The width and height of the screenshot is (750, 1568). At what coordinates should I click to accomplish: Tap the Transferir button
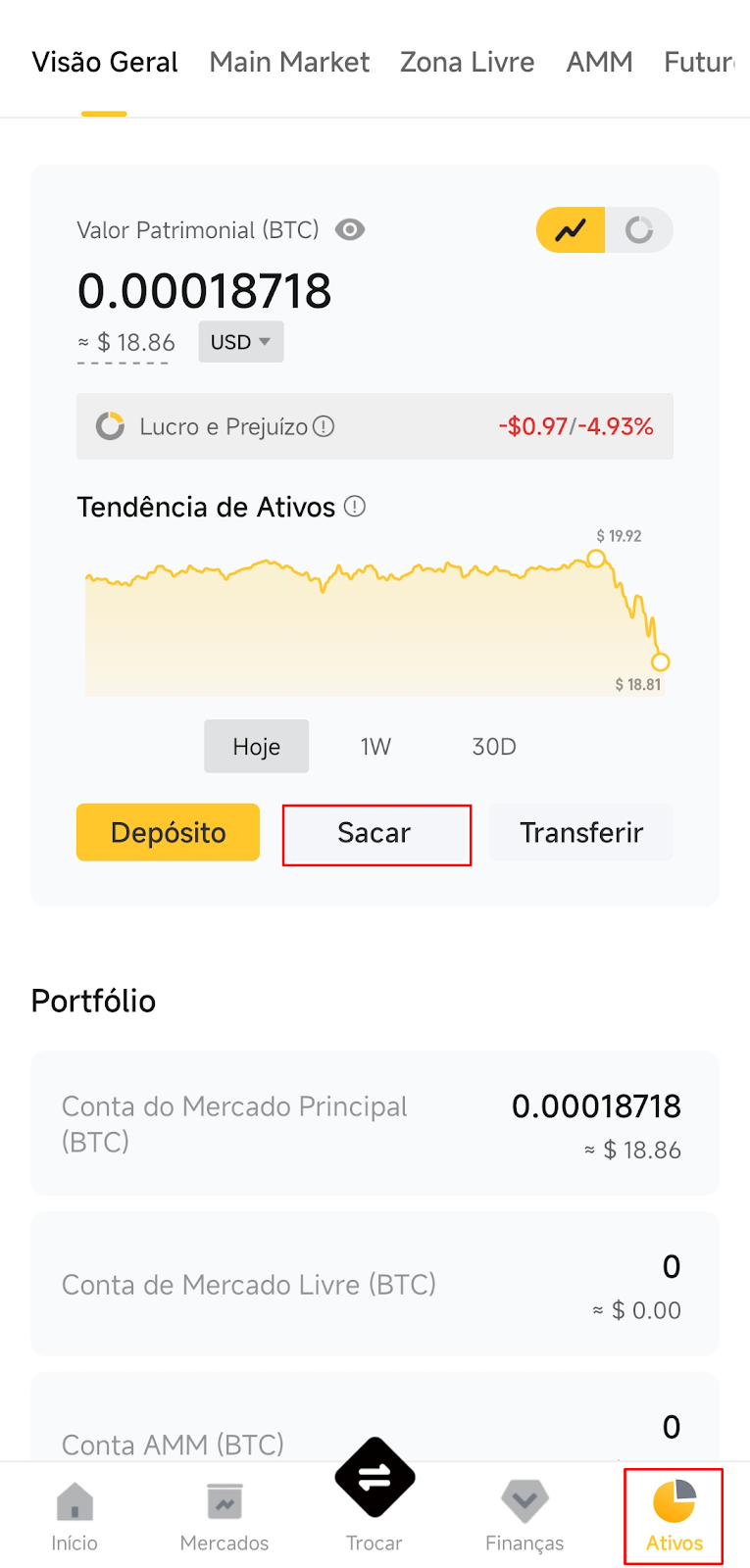pos(580,832)
